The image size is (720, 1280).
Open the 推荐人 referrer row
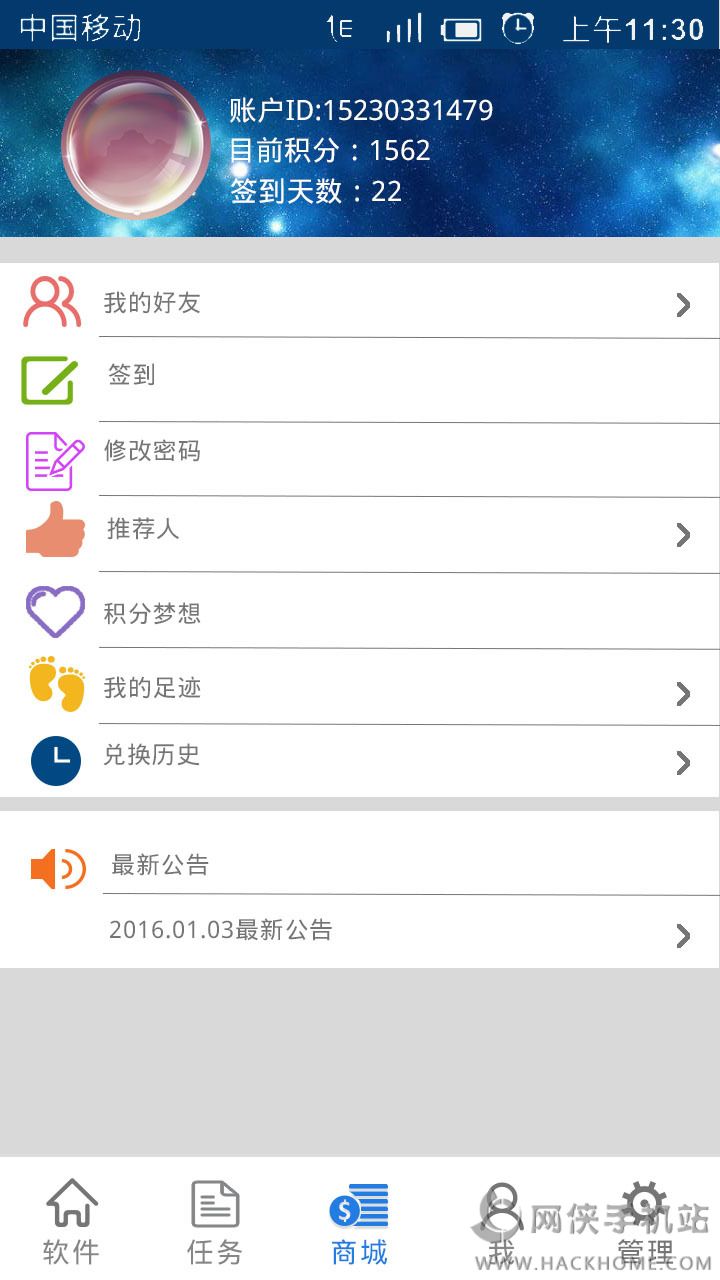pyautogui.click(x=360, y=530)
